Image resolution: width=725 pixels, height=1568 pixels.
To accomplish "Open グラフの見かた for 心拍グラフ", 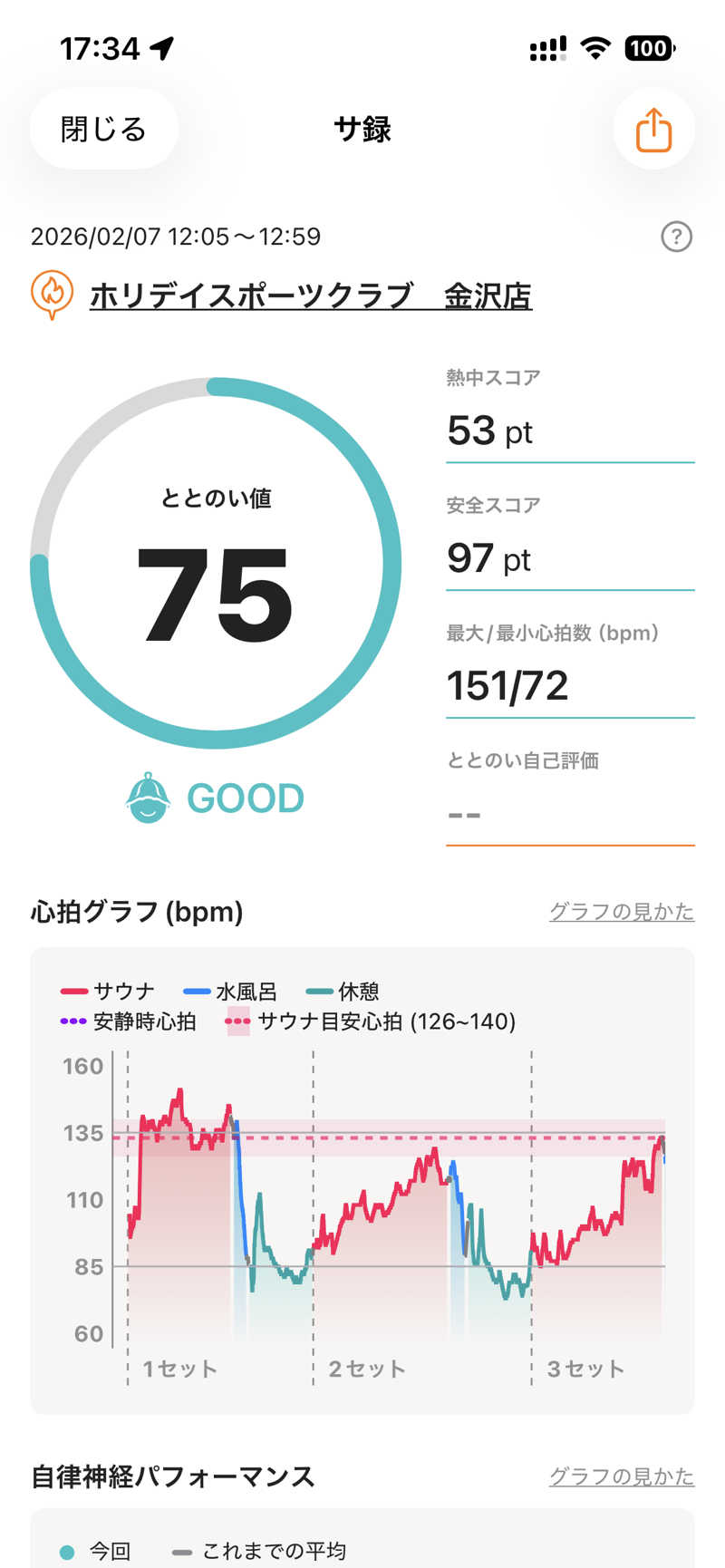I will (621, 912).
